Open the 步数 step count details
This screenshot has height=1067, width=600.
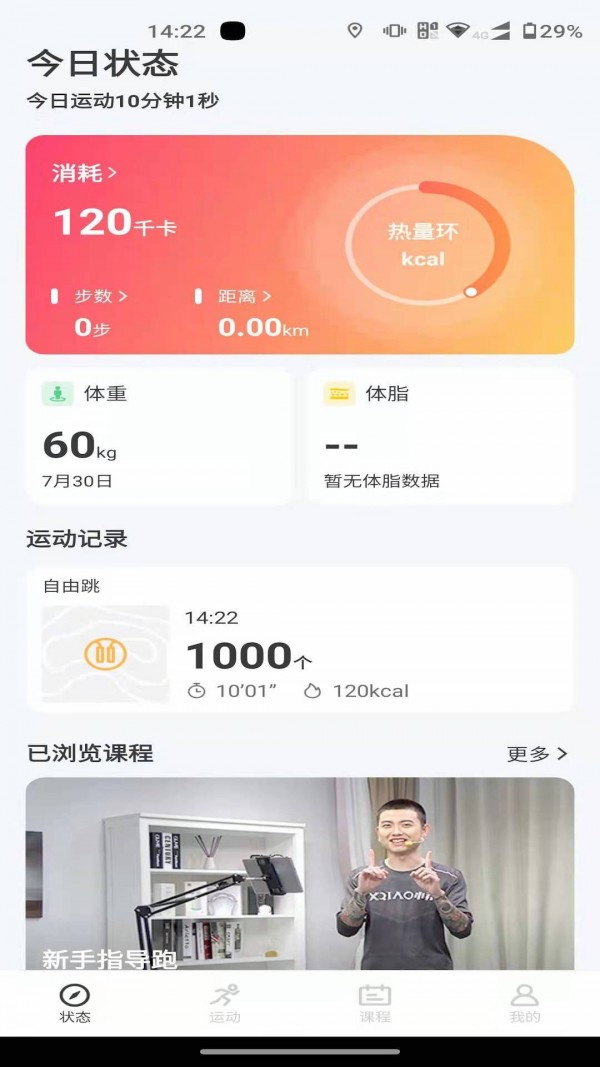click(100, 296)
